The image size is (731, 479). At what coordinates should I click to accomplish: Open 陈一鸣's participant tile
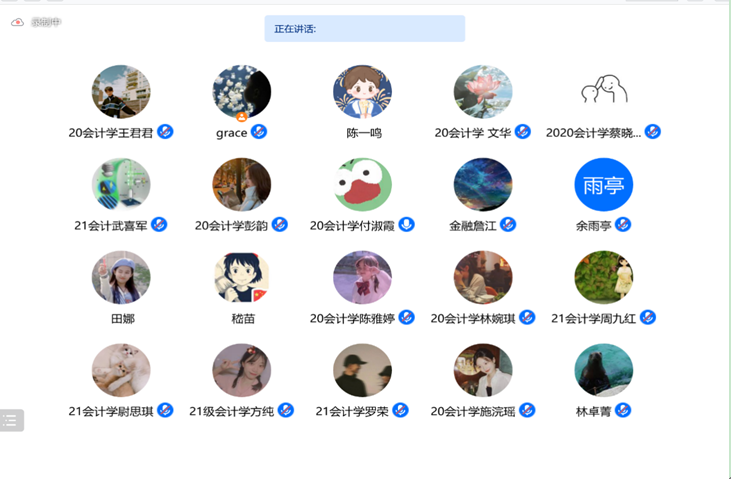click(362, 92)
